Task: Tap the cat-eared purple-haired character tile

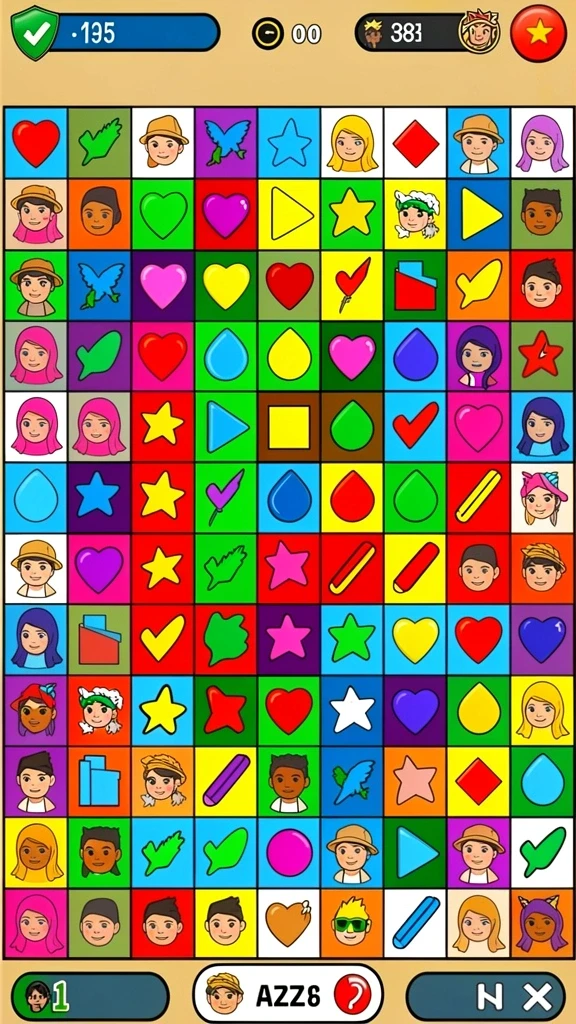Action: coord(541,923)
